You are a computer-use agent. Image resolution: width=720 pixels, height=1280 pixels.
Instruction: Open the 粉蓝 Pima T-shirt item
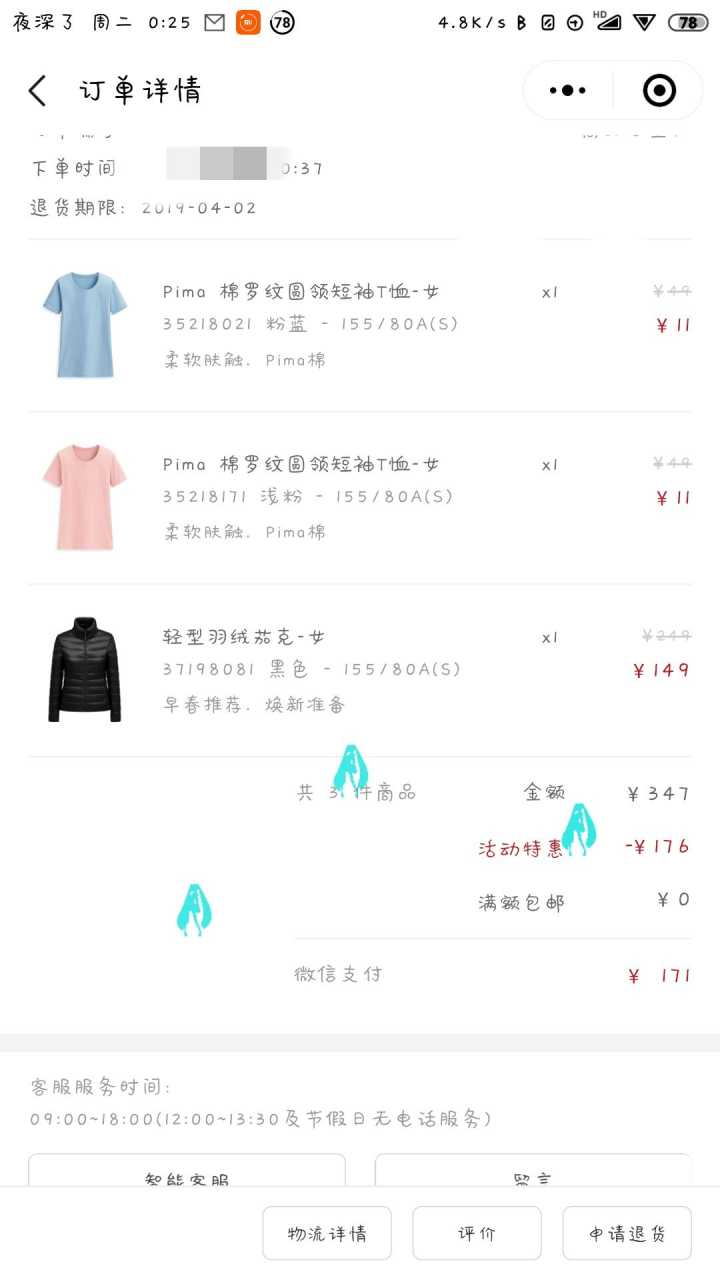point(300,325)
